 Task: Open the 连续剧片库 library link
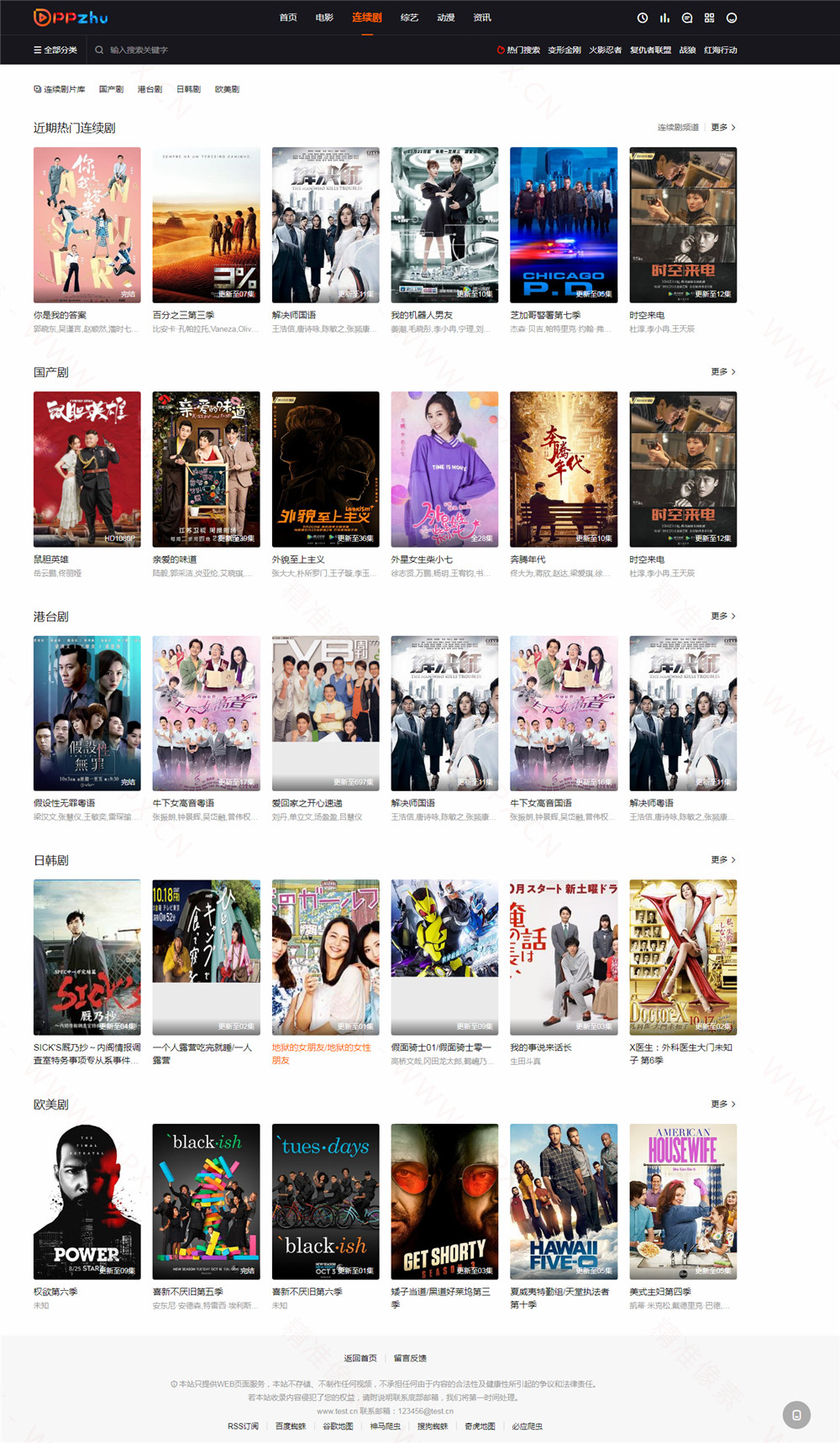pyautogui.click(x=60, y=89)
